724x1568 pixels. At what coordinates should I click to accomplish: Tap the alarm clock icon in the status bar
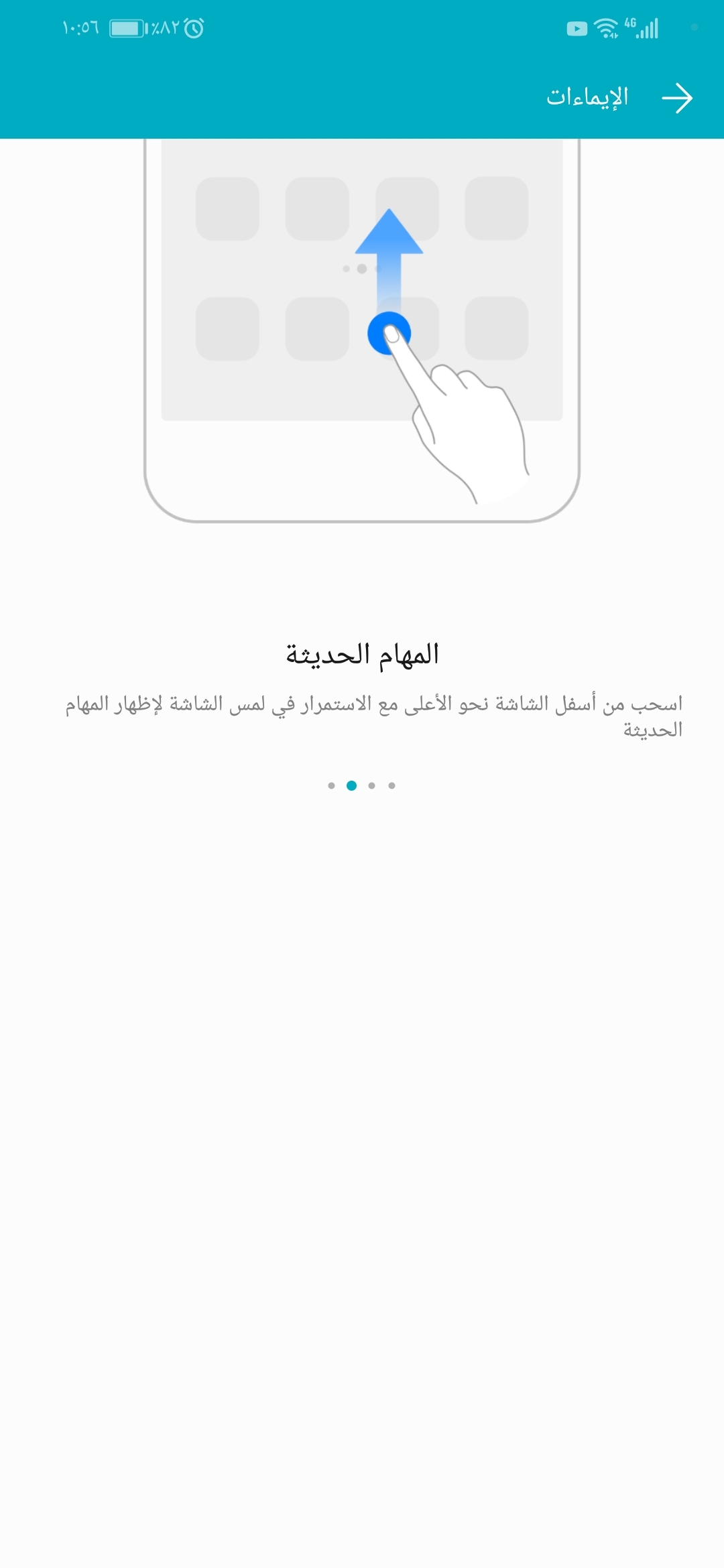[x=194, y=28]
